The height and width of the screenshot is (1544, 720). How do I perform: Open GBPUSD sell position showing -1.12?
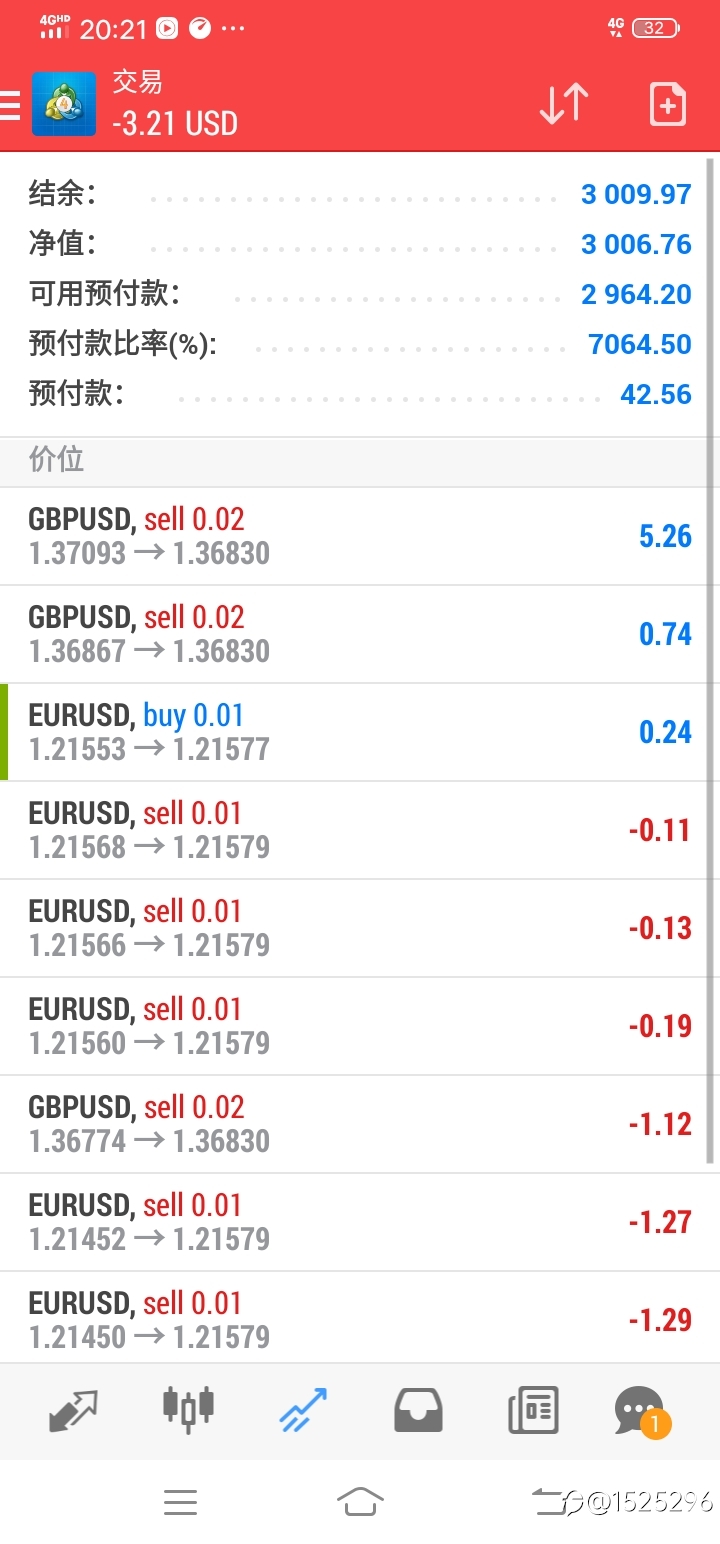click(360, 1124)
